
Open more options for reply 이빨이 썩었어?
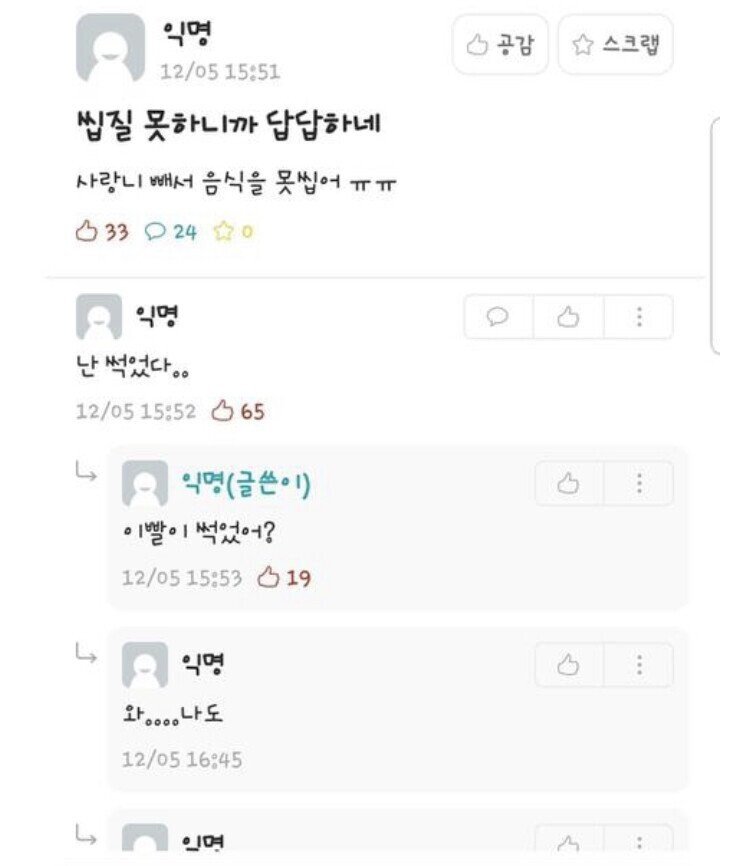(639, 484)
